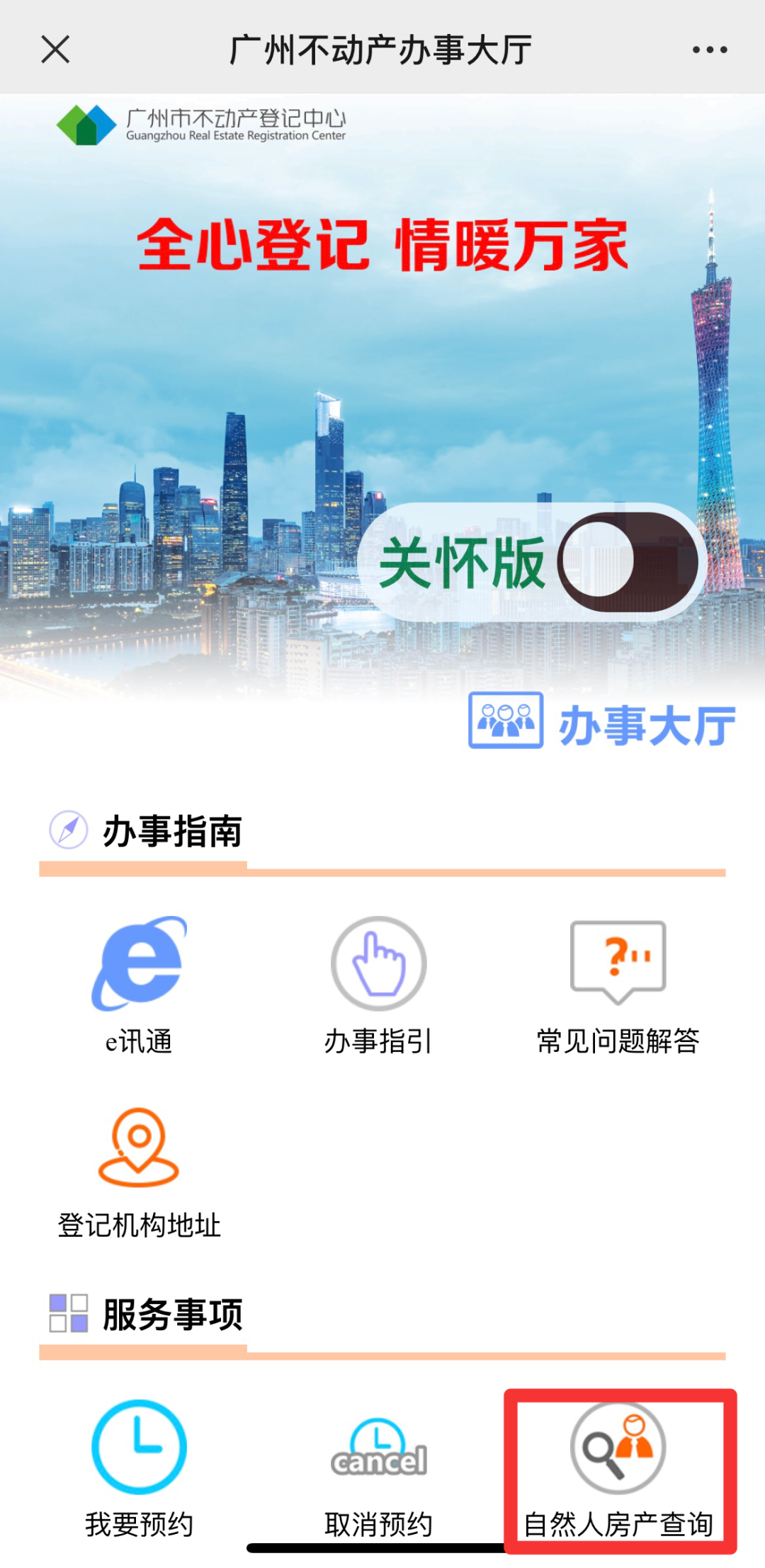Select 取消预约
Viewport: 765px width, 1568px height.
pyautogui.click(x=379, y=1469)
